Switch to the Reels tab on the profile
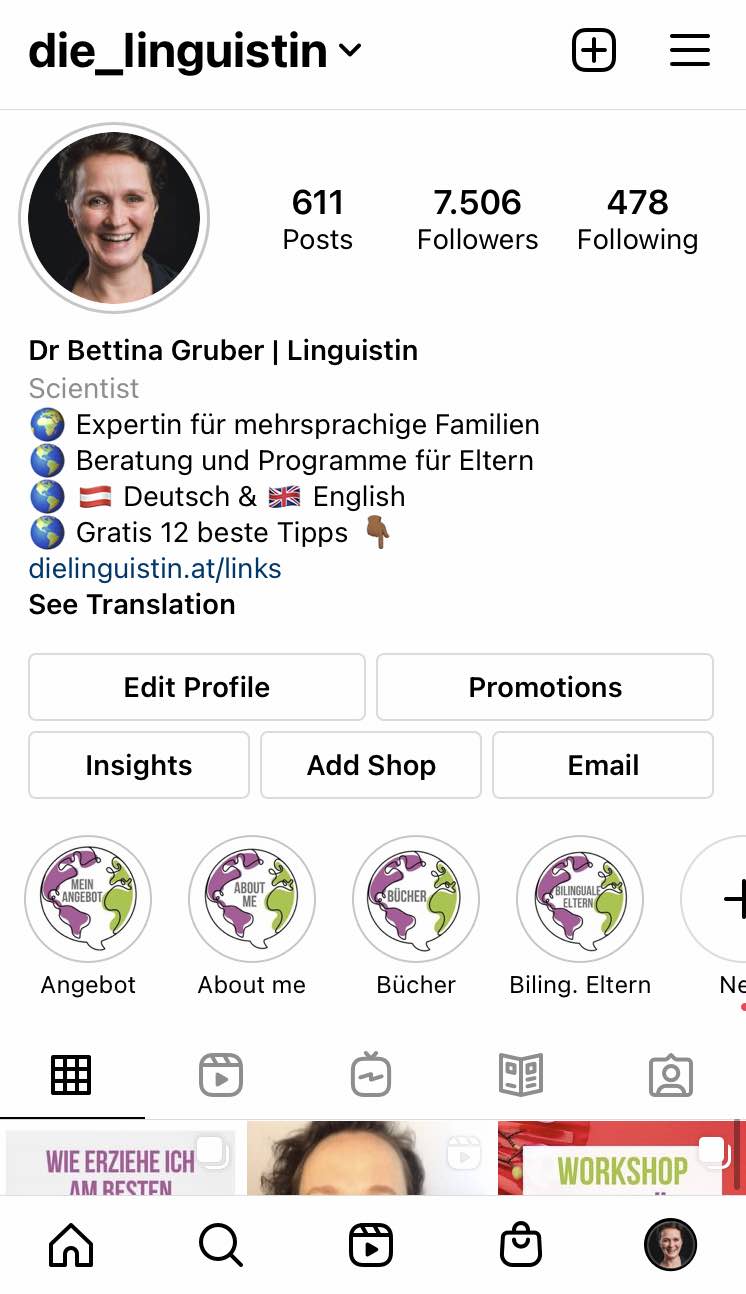The height and width of the screenshot is (1294, 746). 221,1075
